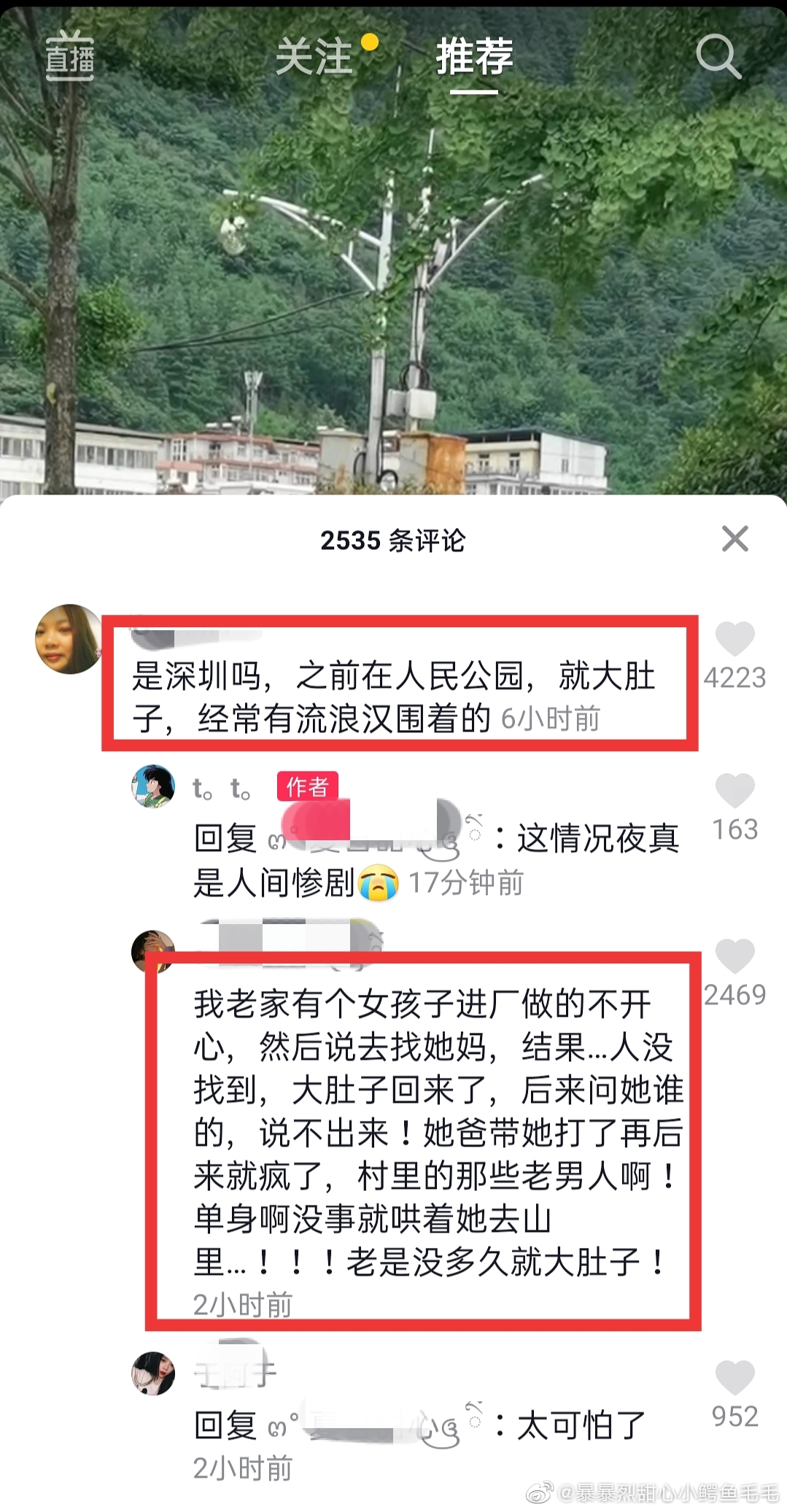This screenshot has width=787, height=1512.
Task: Switch to the 关注 tab
Action: 314,56
